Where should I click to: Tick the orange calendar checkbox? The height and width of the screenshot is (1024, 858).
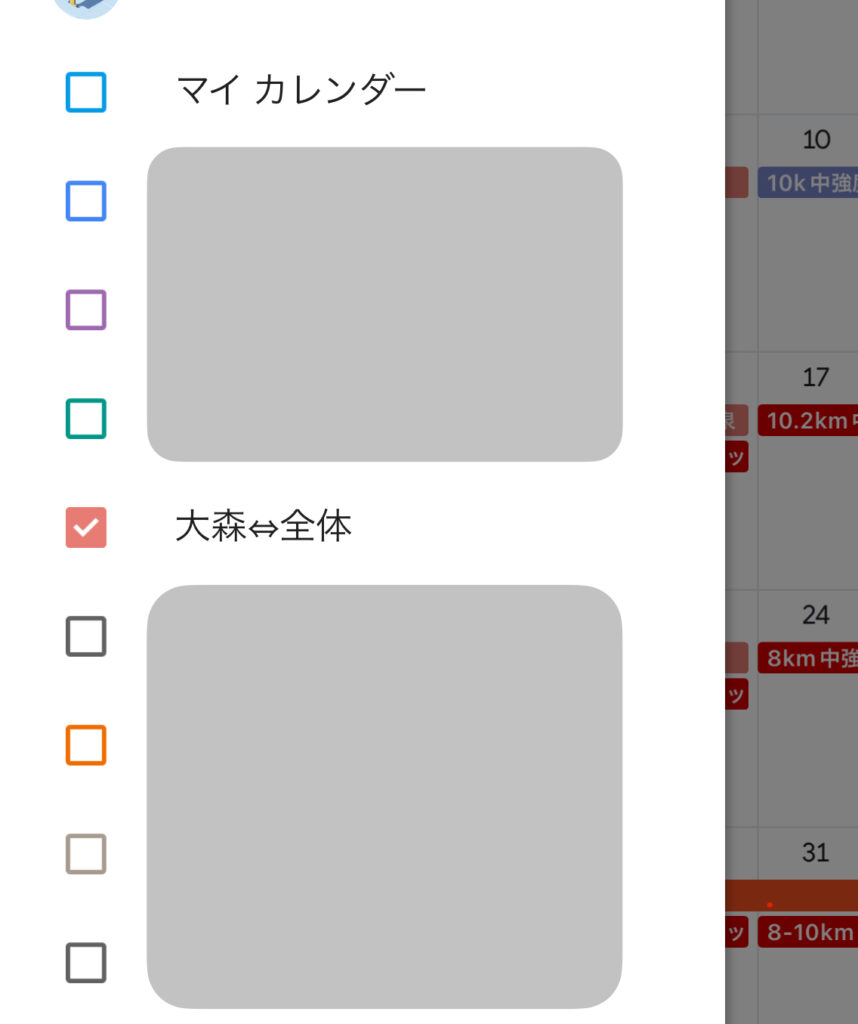[x=86, y=745]
